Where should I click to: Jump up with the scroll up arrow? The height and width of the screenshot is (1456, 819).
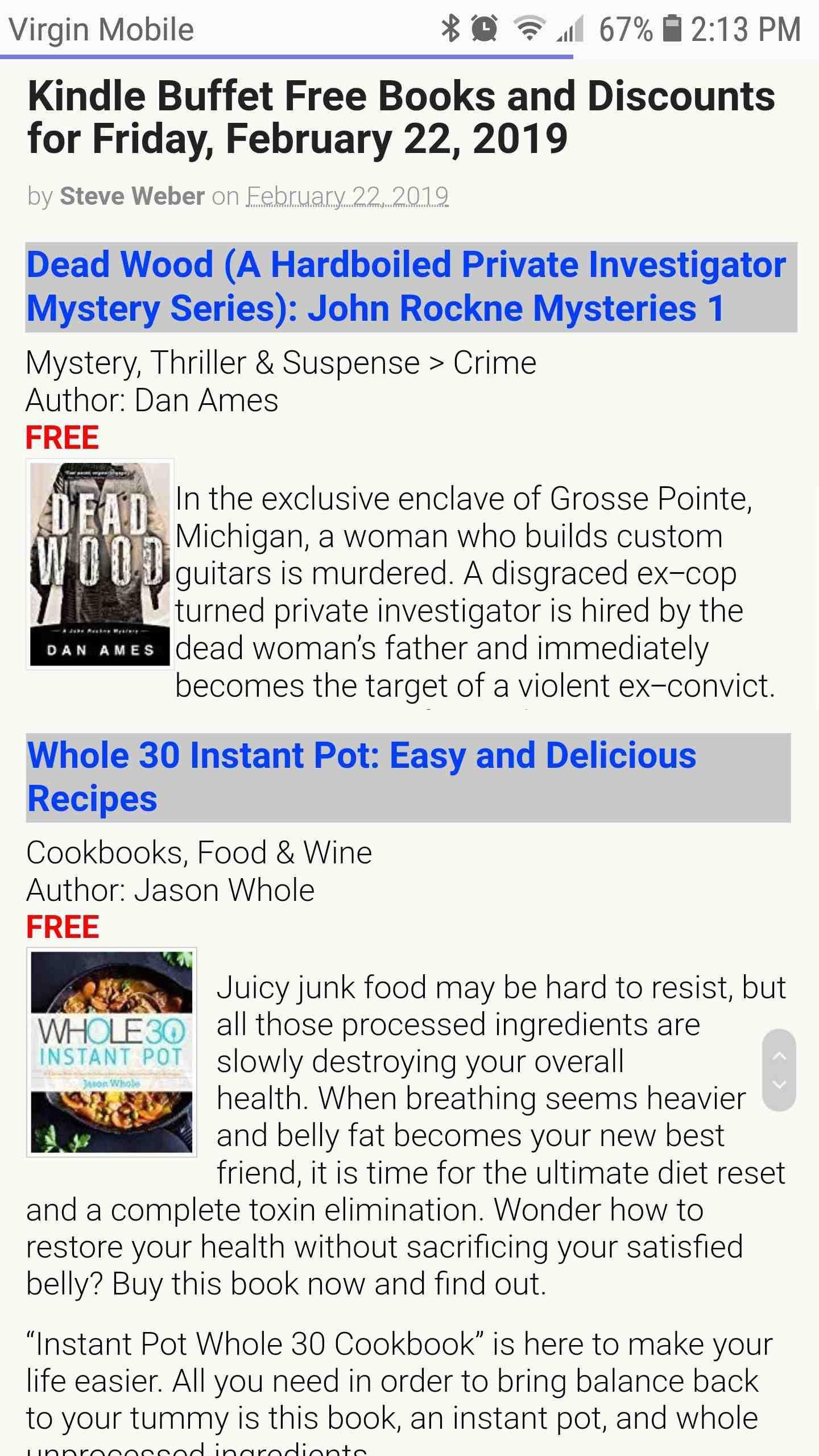(x=779, y=1056)
